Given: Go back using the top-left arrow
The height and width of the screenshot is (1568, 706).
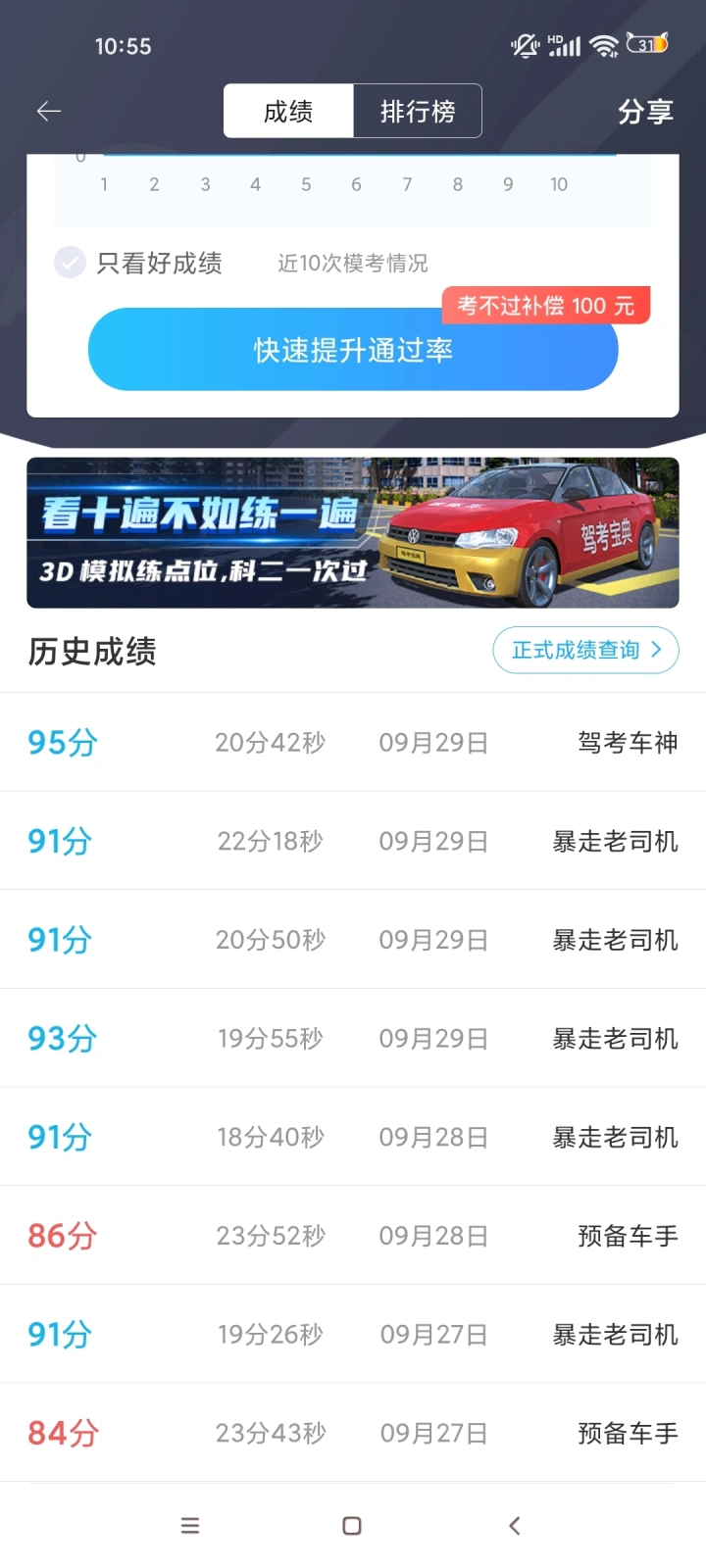Looking at the screenshot, I should 49,112.
